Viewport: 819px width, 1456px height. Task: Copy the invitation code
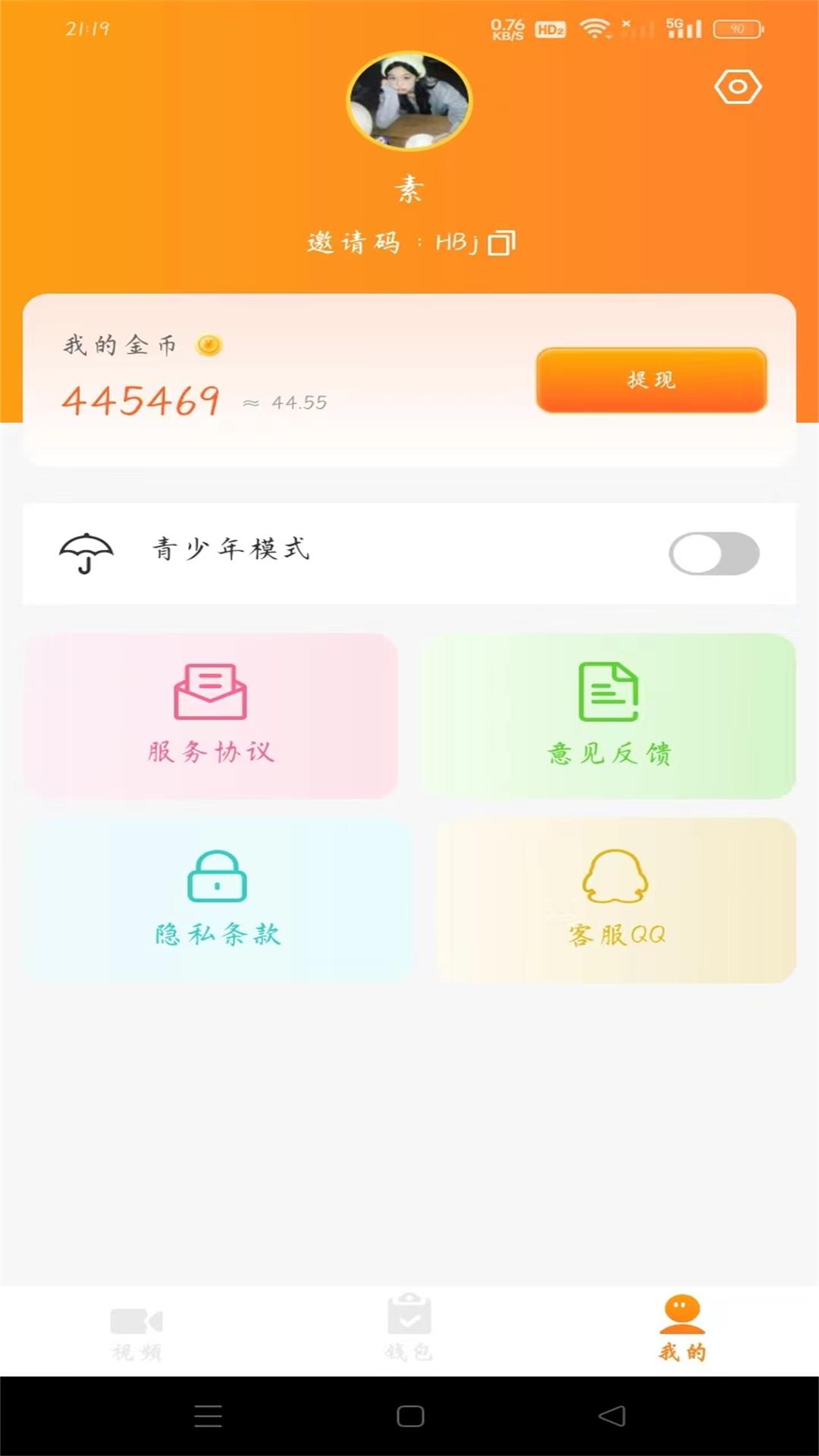[x=501, y=243]
